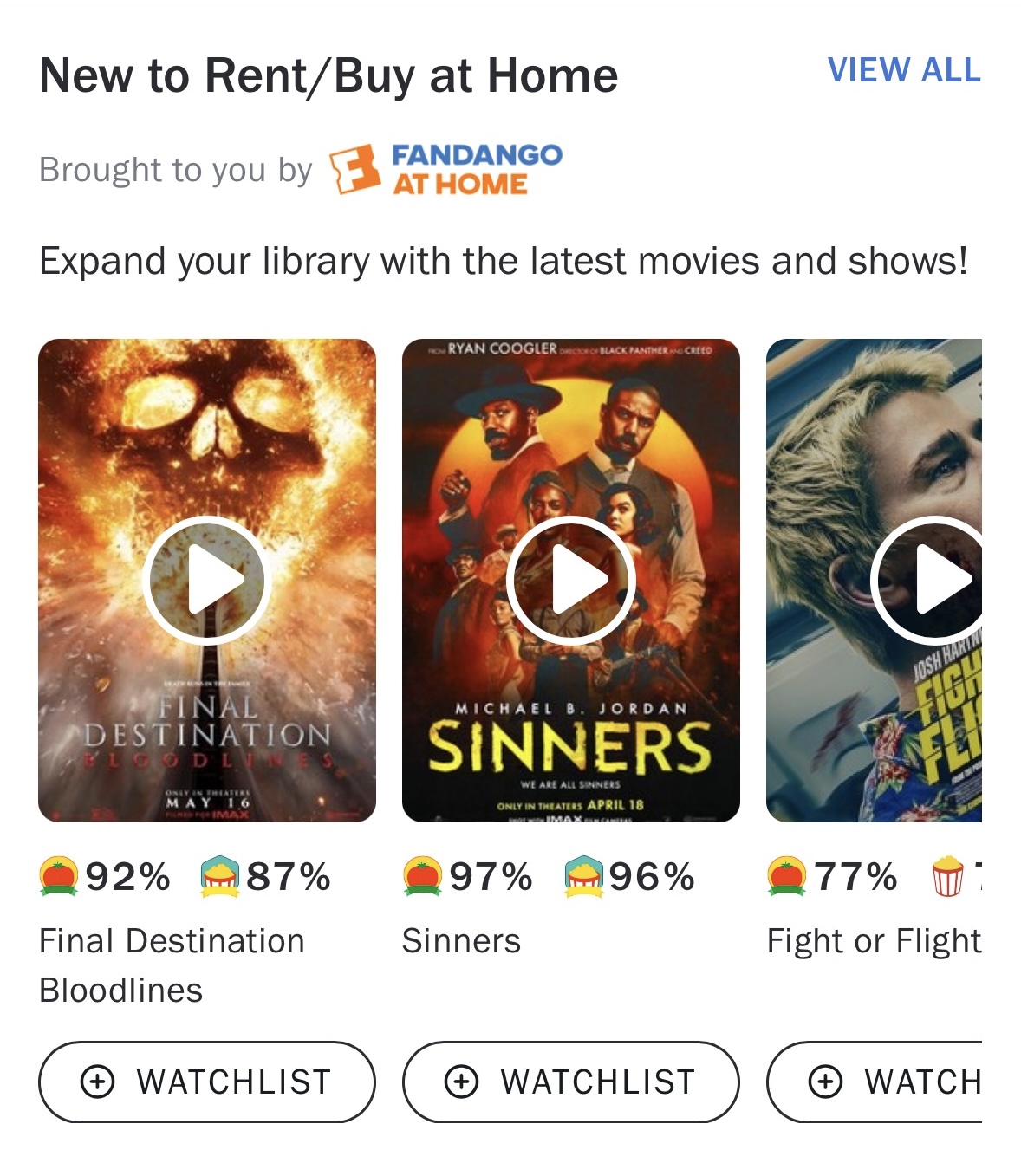Play the Final Destination Bloodlines trailer
The width and height of the screenshot is (1021, 1176).
tap(207, 580)
